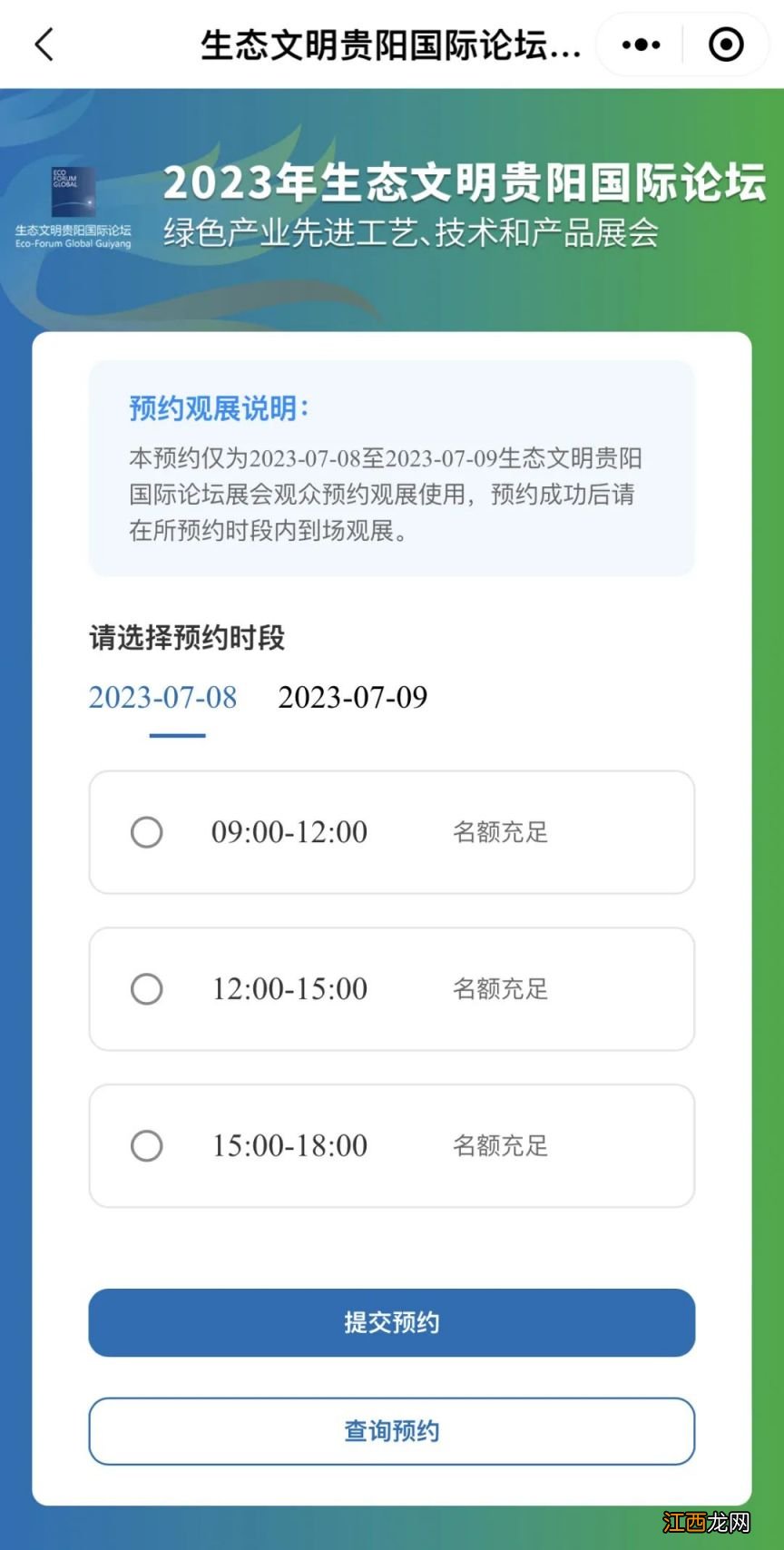784x1550 pixels.
Task: Click the 请选择预约时段 section heading
Action: point(186,639)
